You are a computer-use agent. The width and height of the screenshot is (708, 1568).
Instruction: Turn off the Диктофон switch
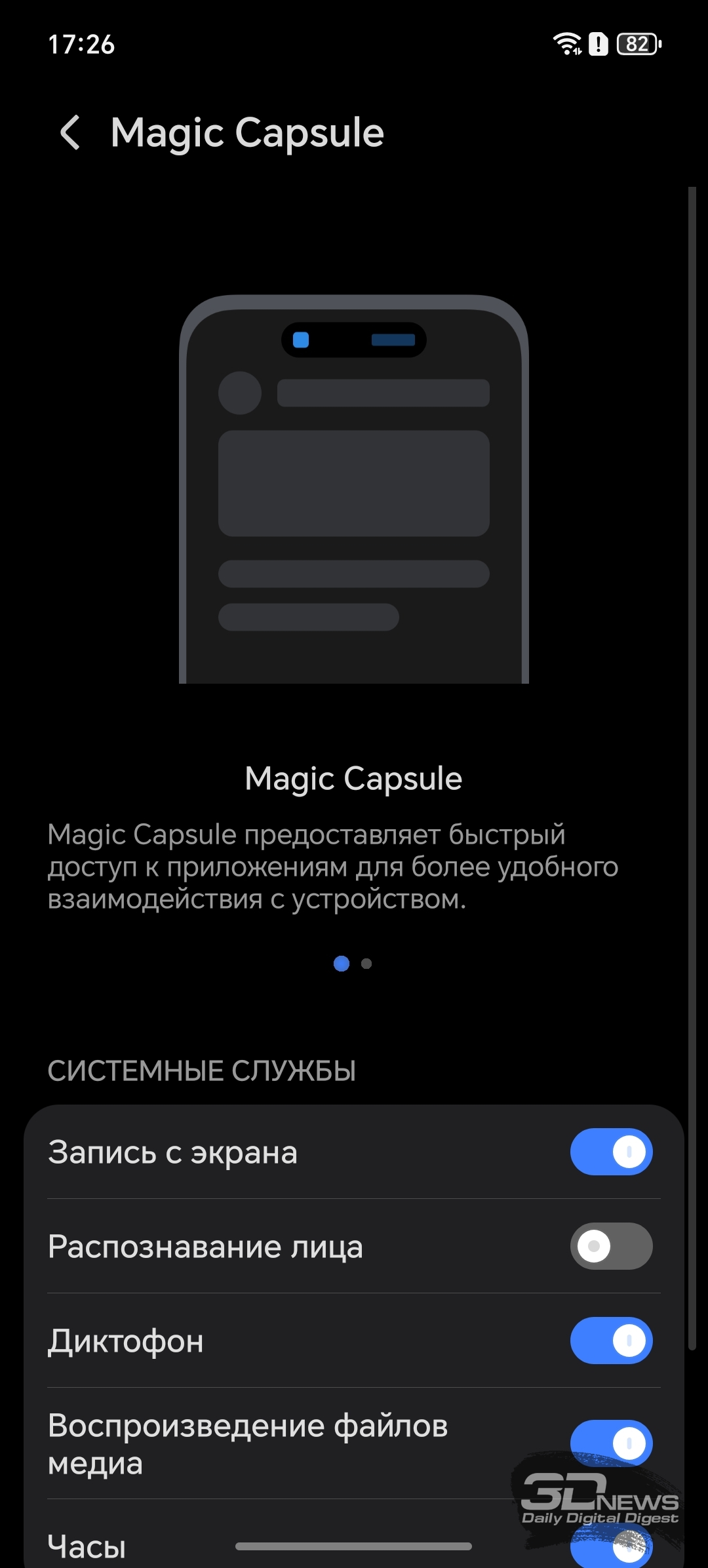coord(611,1341)
